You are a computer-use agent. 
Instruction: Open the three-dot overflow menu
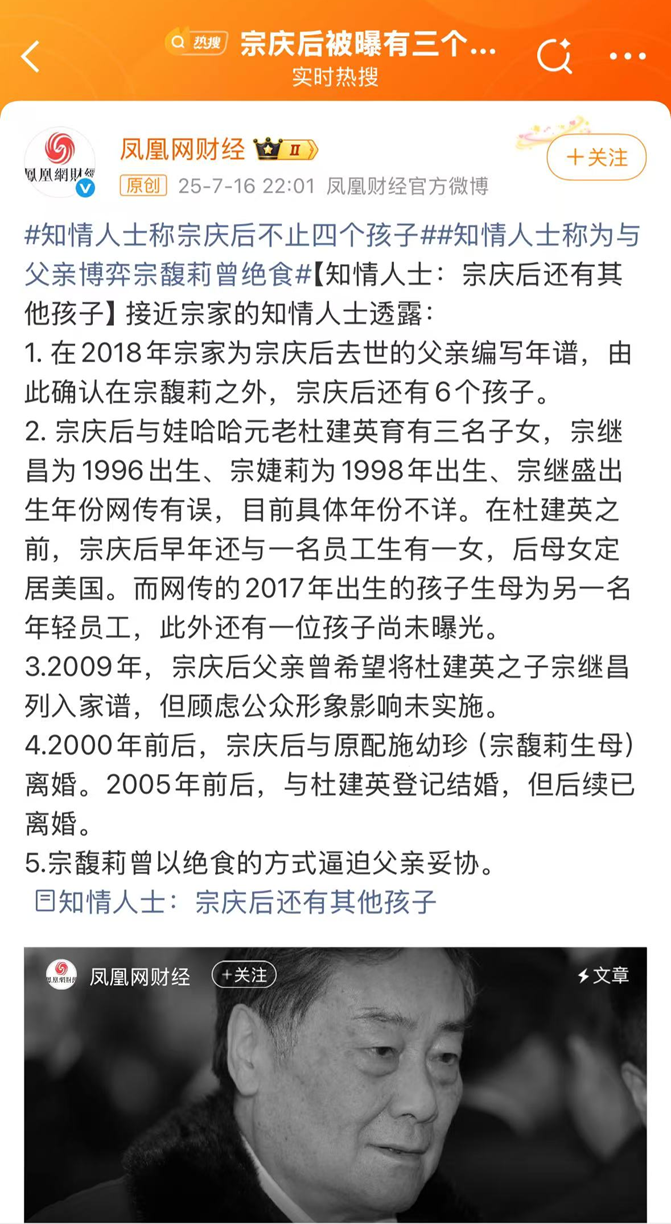(628, 57)
